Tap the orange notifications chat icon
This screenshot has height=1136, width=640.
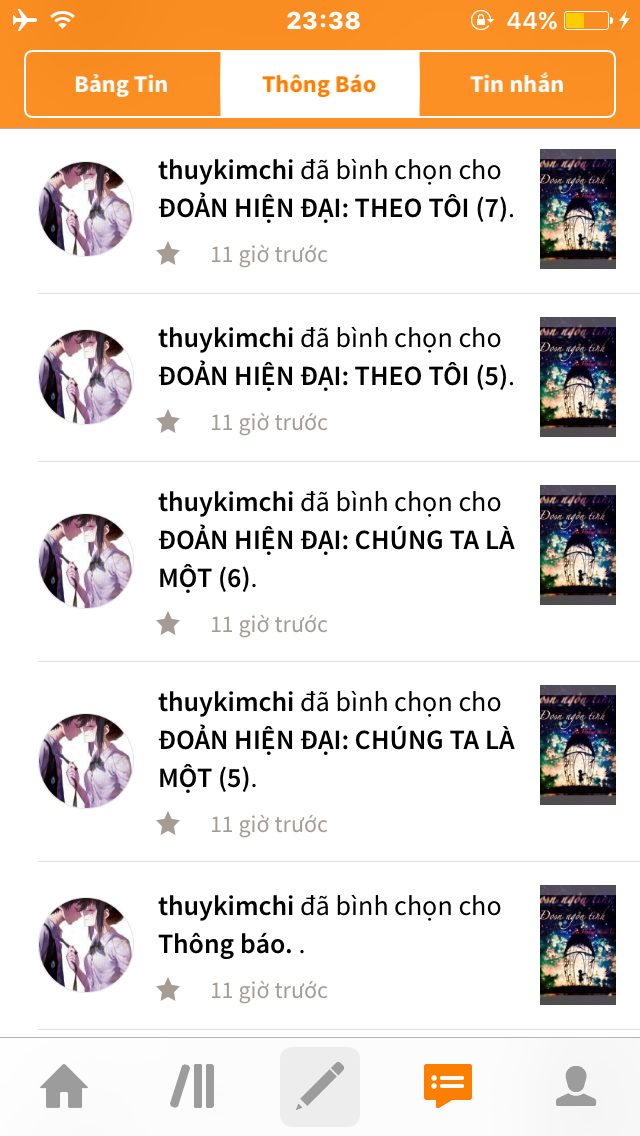click(448, 1085)
